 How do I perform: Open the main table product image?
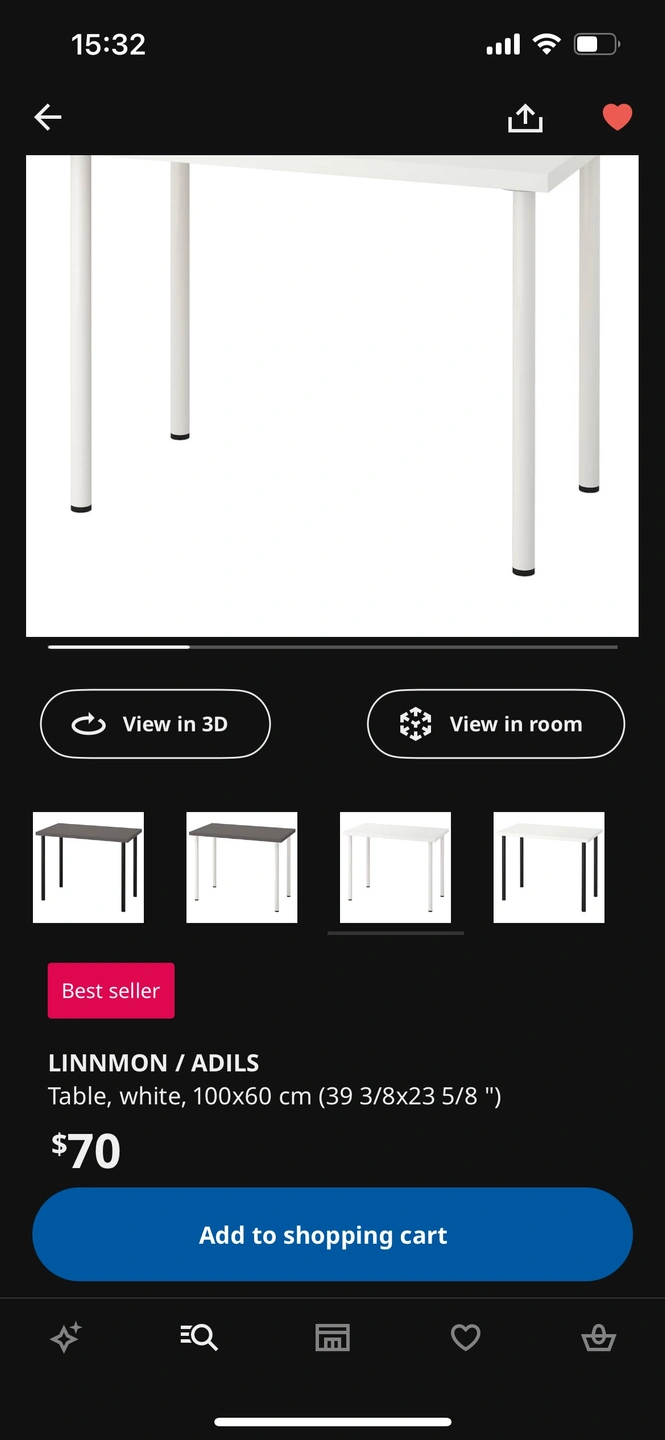coord(332,395)
